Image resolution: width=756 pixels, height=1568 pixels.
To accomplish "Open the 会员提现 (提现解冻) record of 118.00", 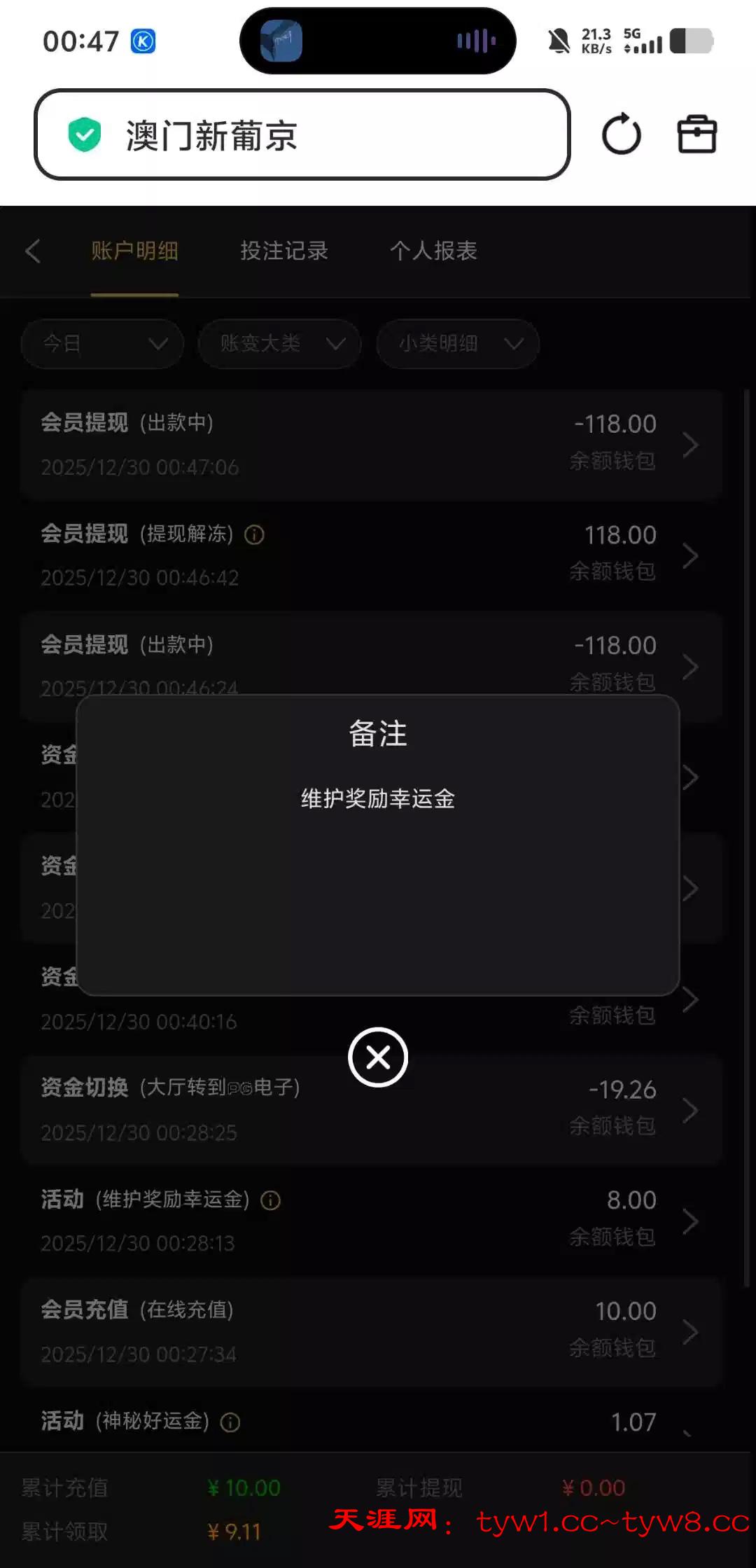I will point(371,555).
